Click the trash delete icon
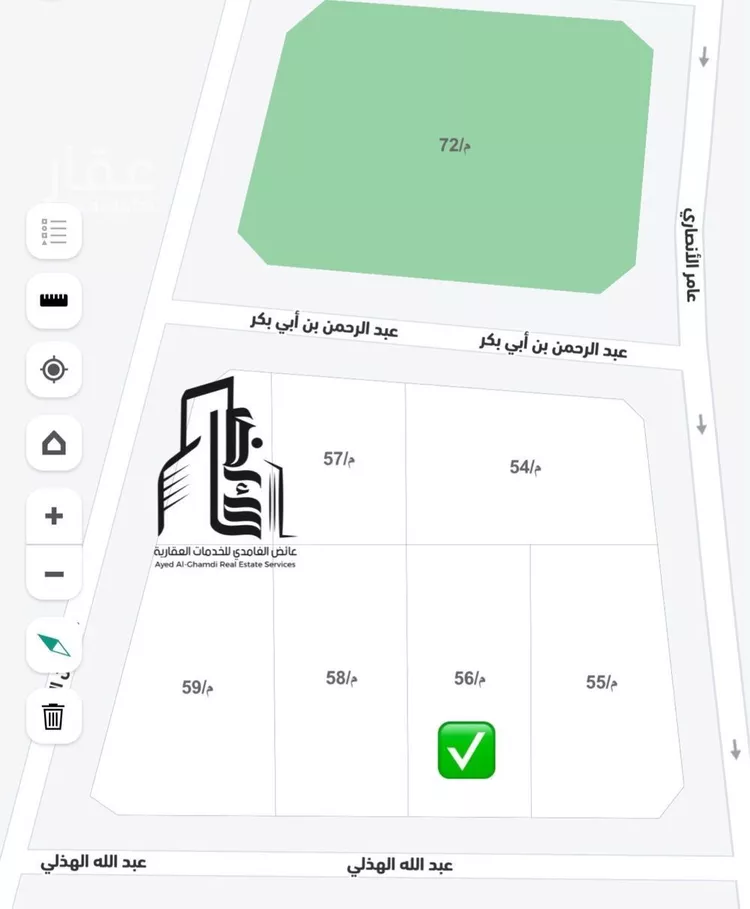The height and width of the screenshot is (909, 750). coord(54,716)
